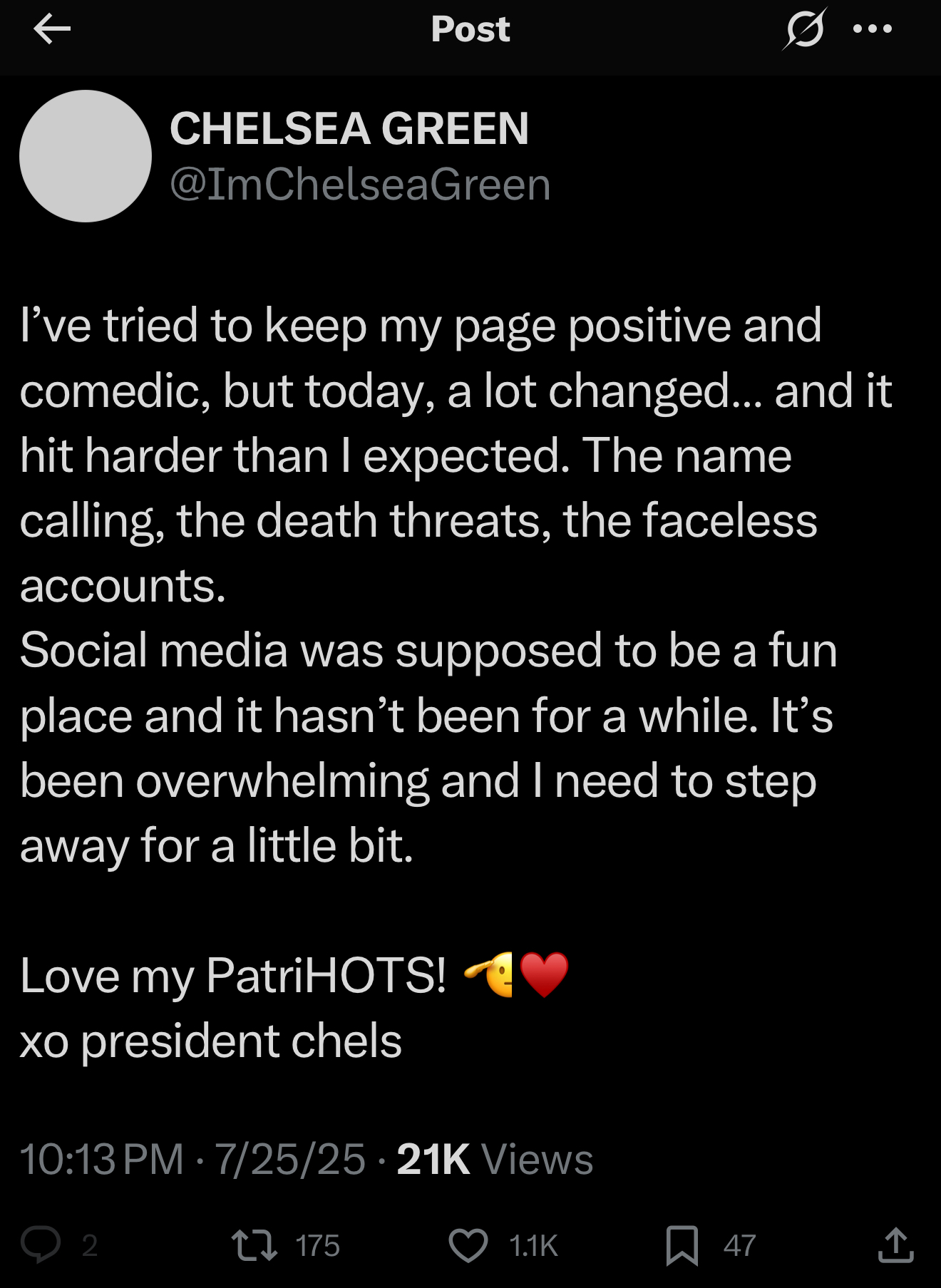The height and width of the screenshot is (1288, 941).
Task: Like this post with the heart icon
Action: 468,1245
